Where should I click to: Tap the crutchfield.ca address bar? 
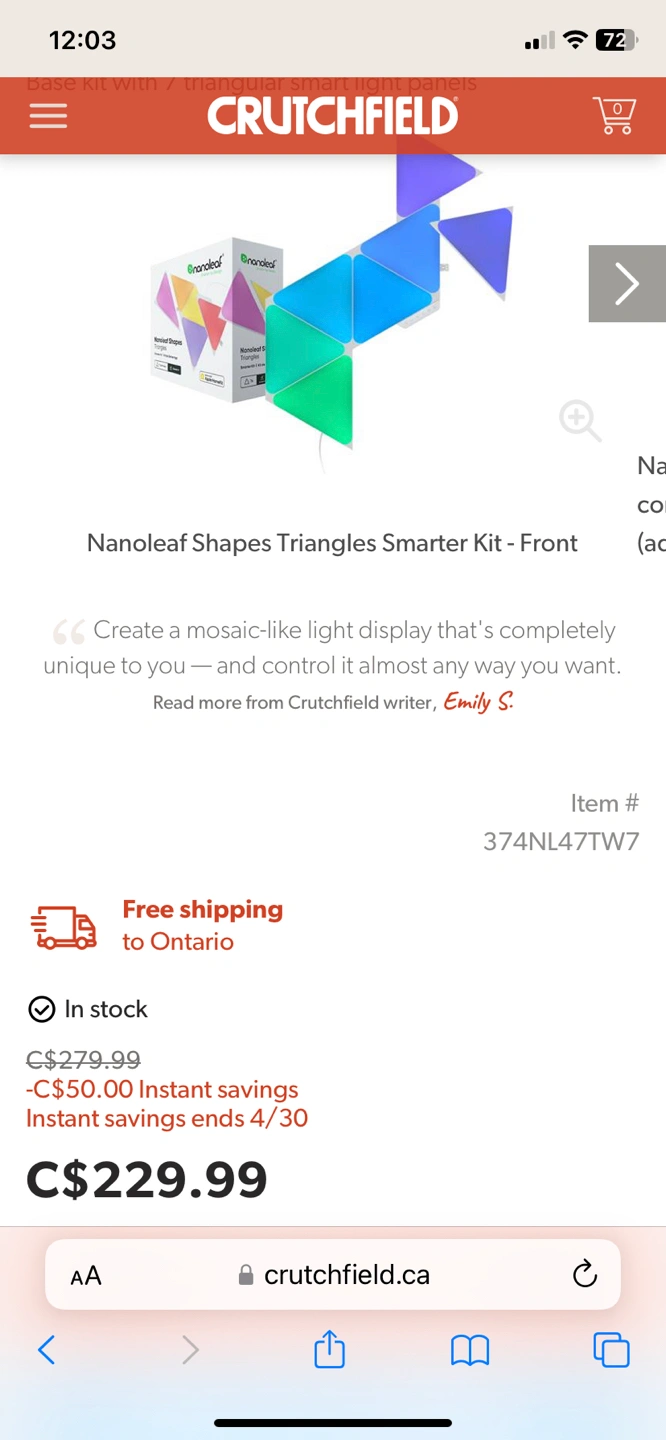334,1275
